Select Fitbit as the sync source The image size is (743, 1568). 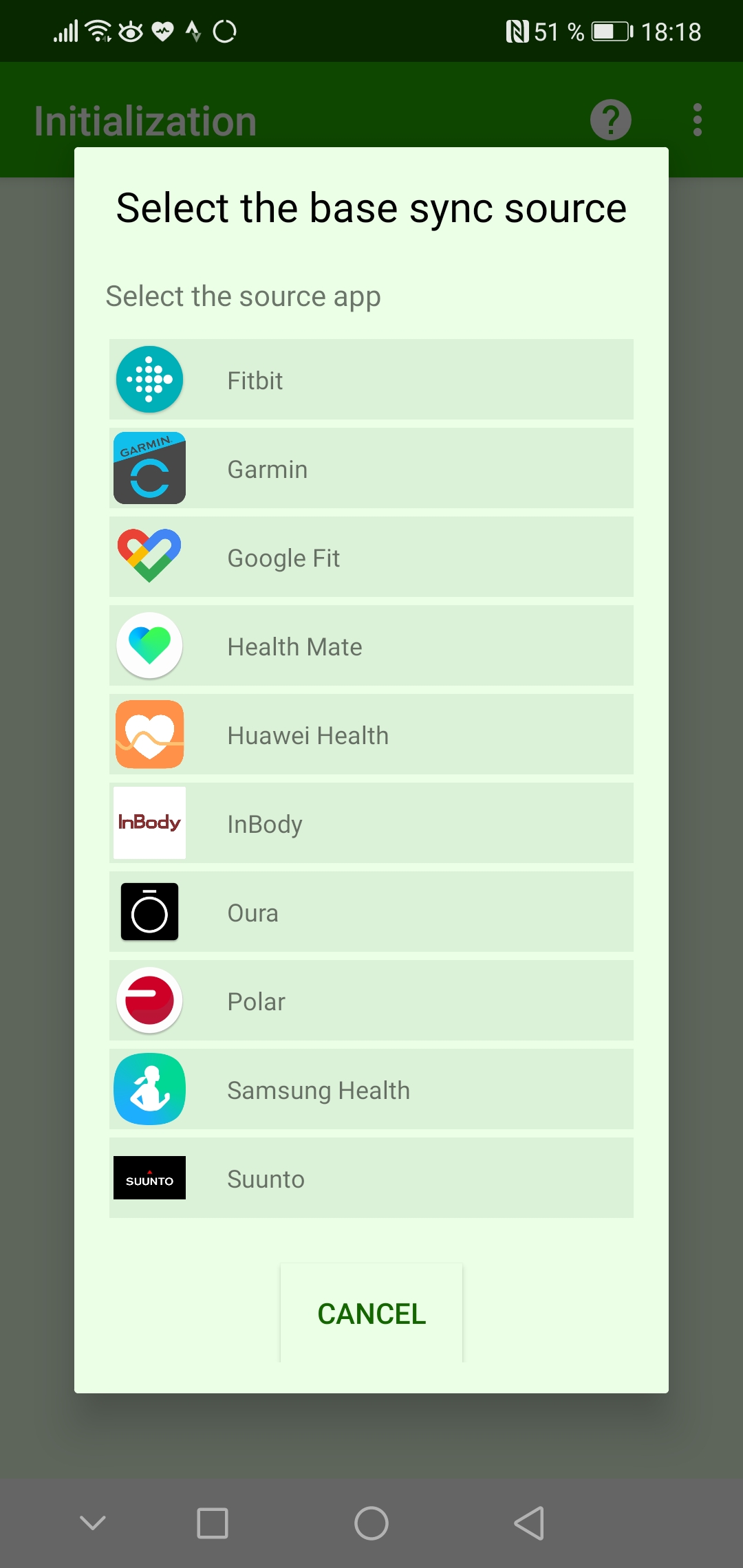(371, 380)
